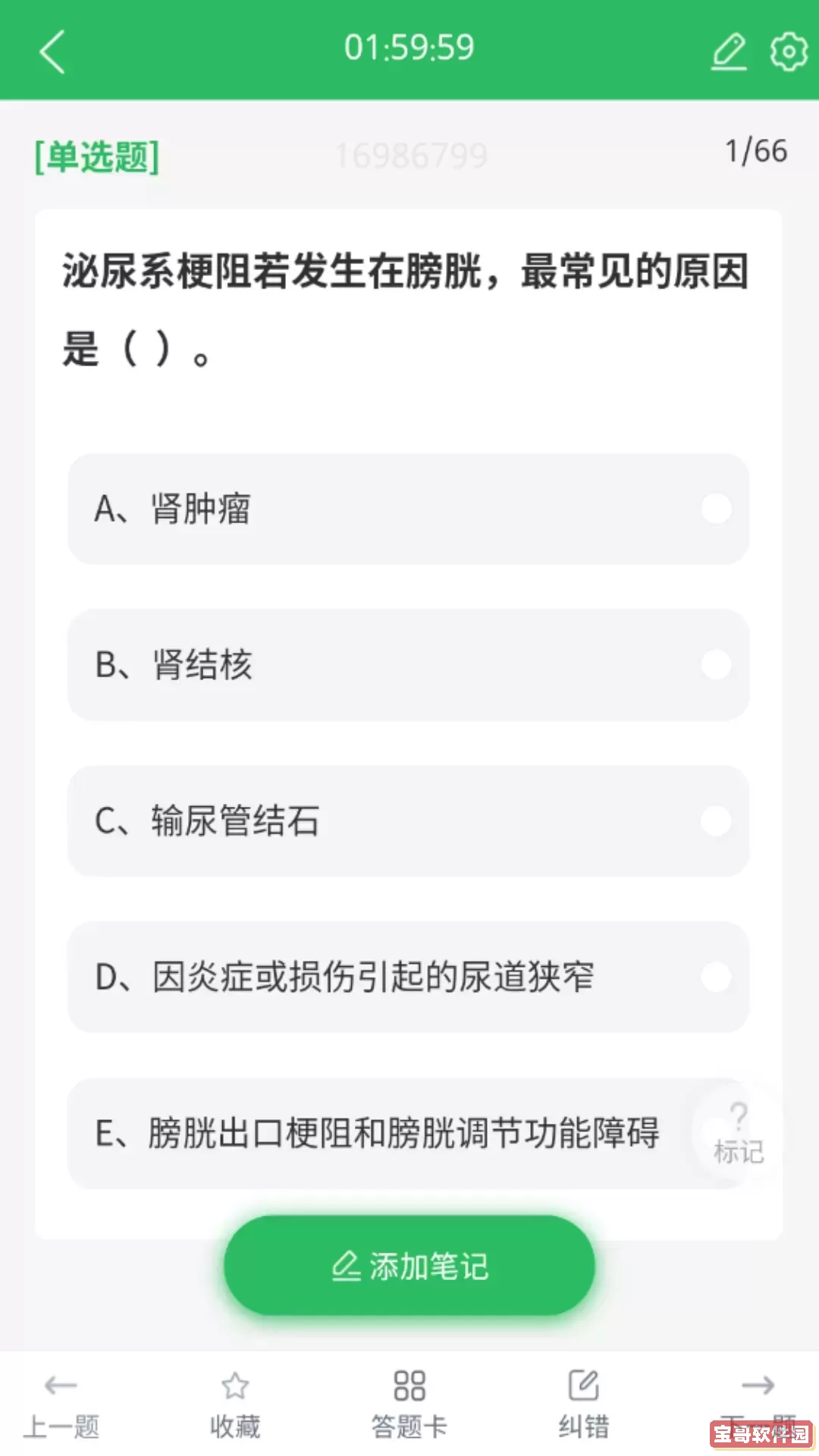Select answer D、因炎症或损伤引起的尿道狭窄
Image resolution: width=819 pixels, height=1456 pixels.
tap(408, 977)
